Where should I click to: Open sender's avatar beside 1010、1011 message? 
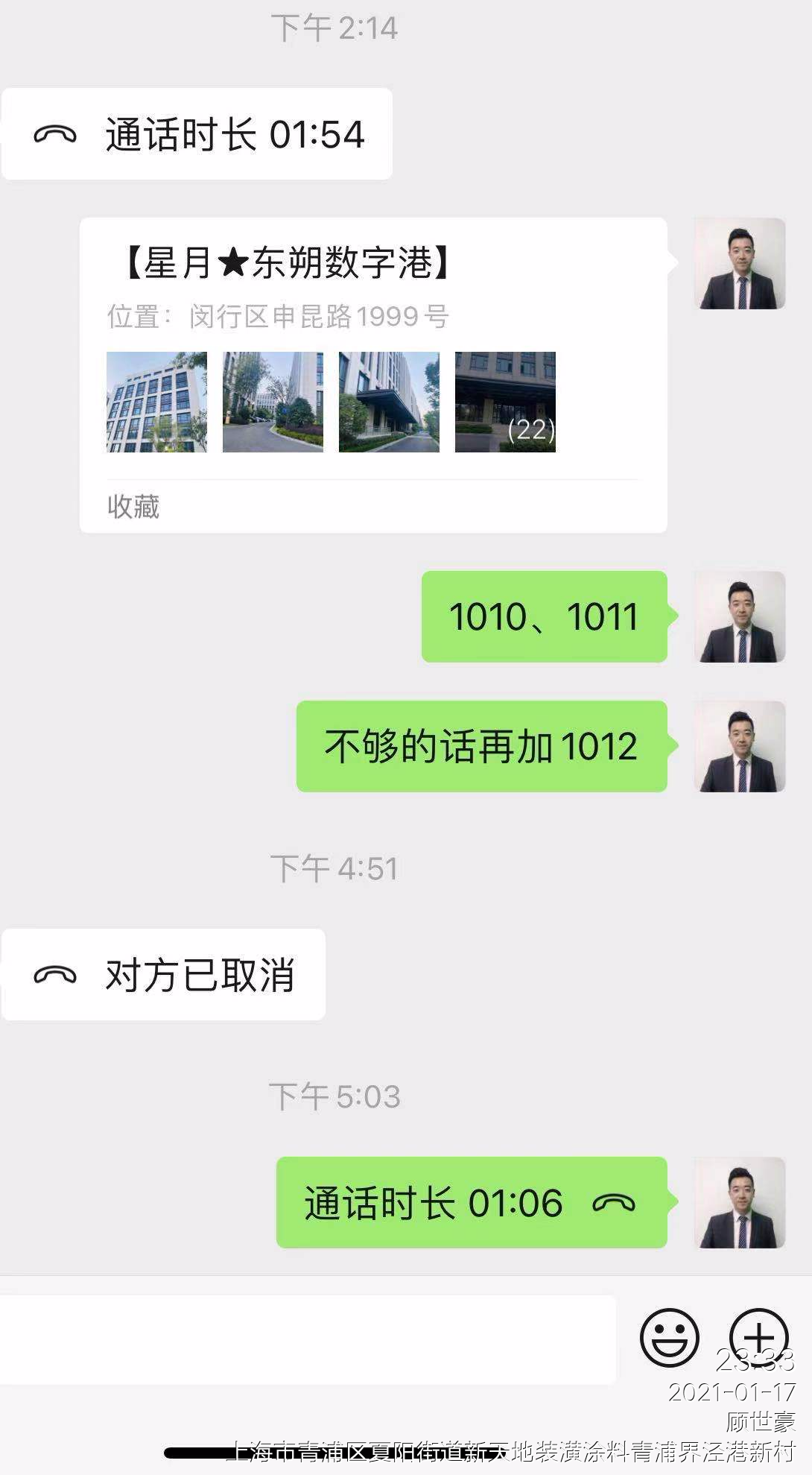pos(740,617)
